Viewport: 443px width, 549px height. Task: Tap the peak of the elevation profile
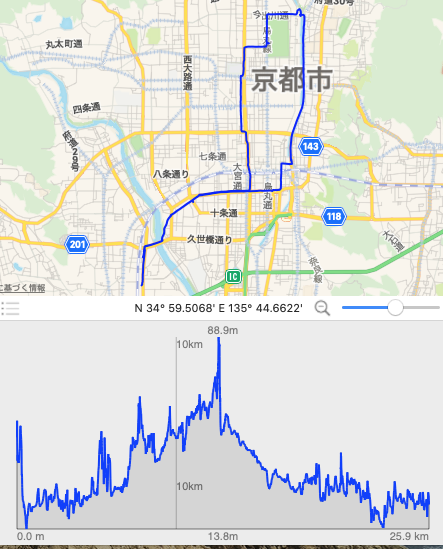(219, 339)
